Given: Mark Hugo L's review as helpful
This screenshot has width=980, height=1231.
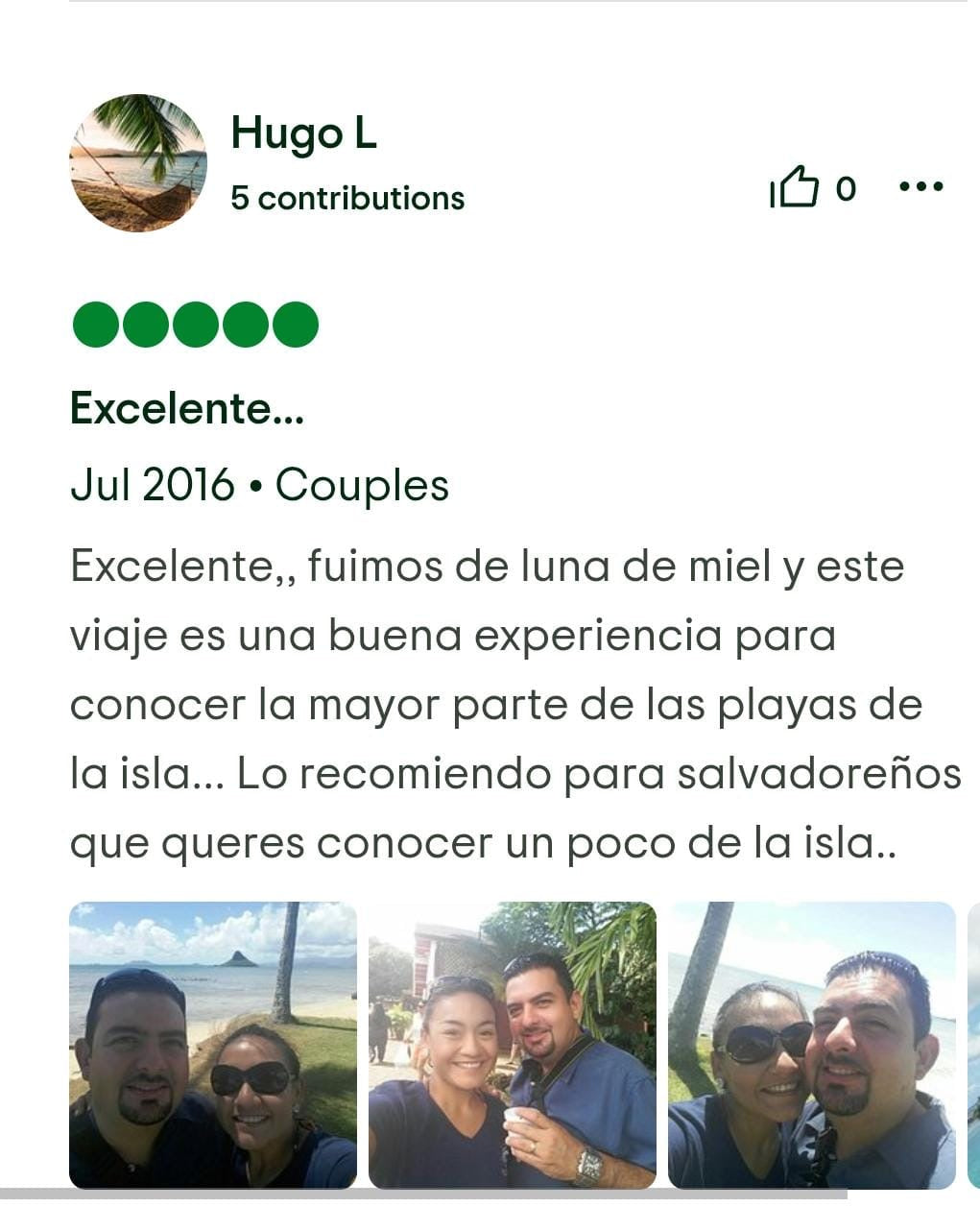Looking at the screenshot, I should [x=796, y=187].
